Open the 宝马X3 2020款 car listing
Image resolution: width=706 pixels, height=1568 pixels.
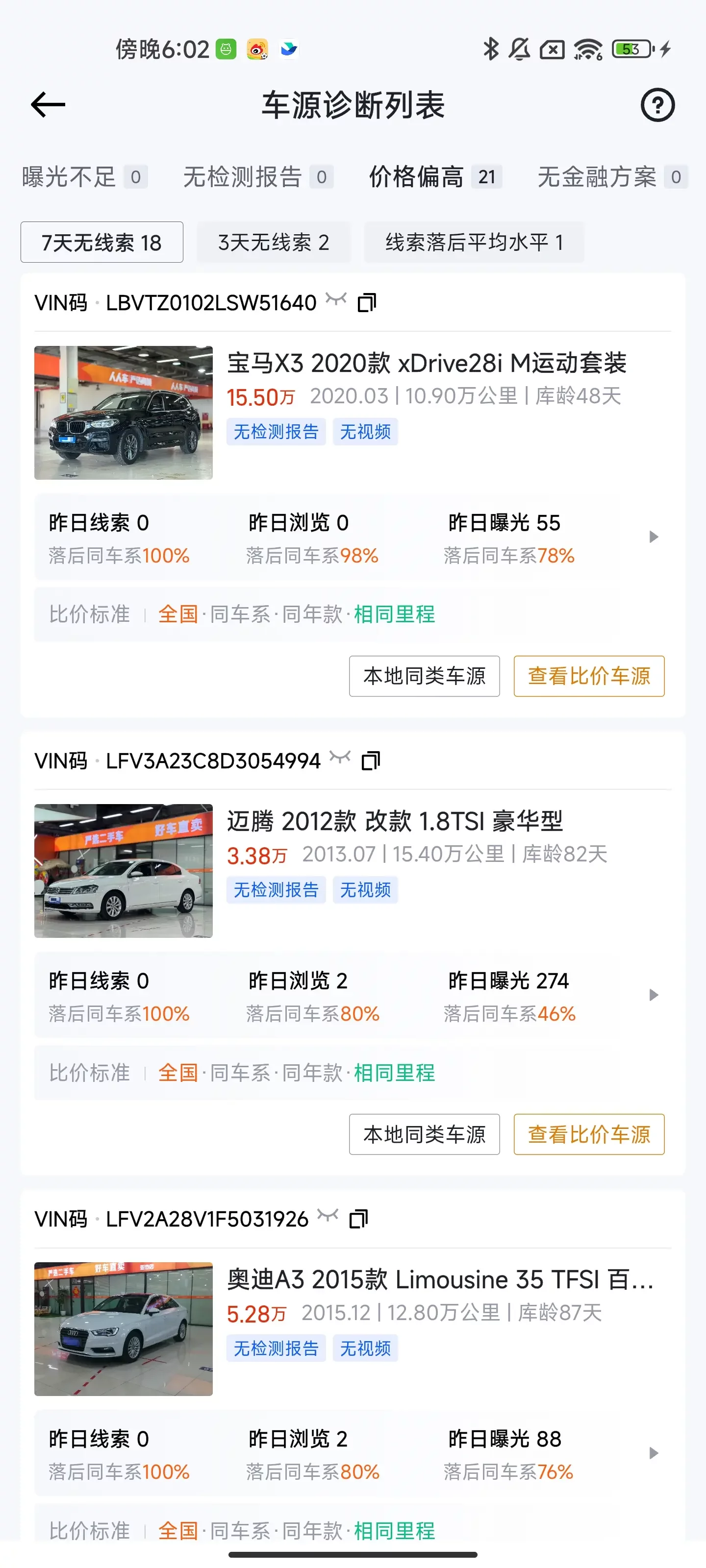click(x=427, y=364)
